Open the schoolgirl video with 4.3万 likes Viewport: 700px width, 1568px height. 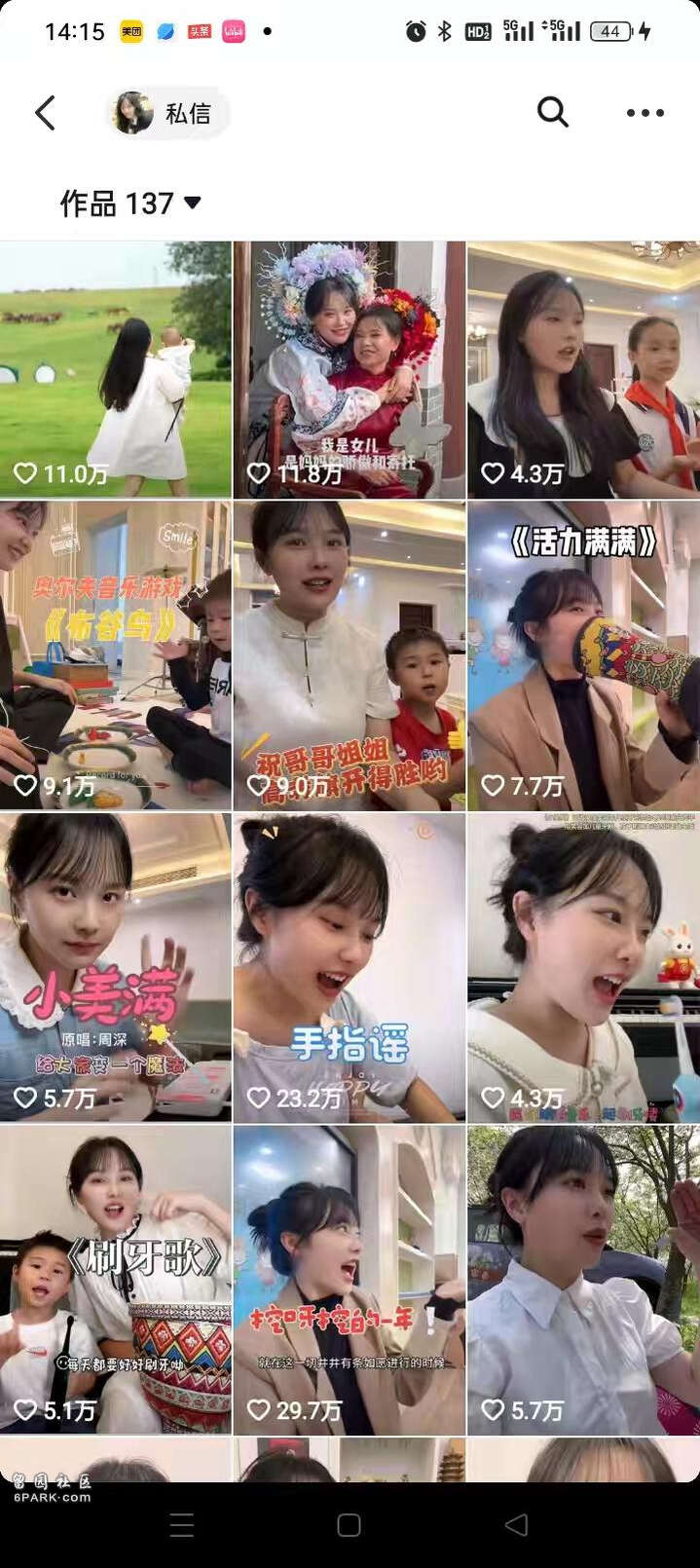[583, 369]
